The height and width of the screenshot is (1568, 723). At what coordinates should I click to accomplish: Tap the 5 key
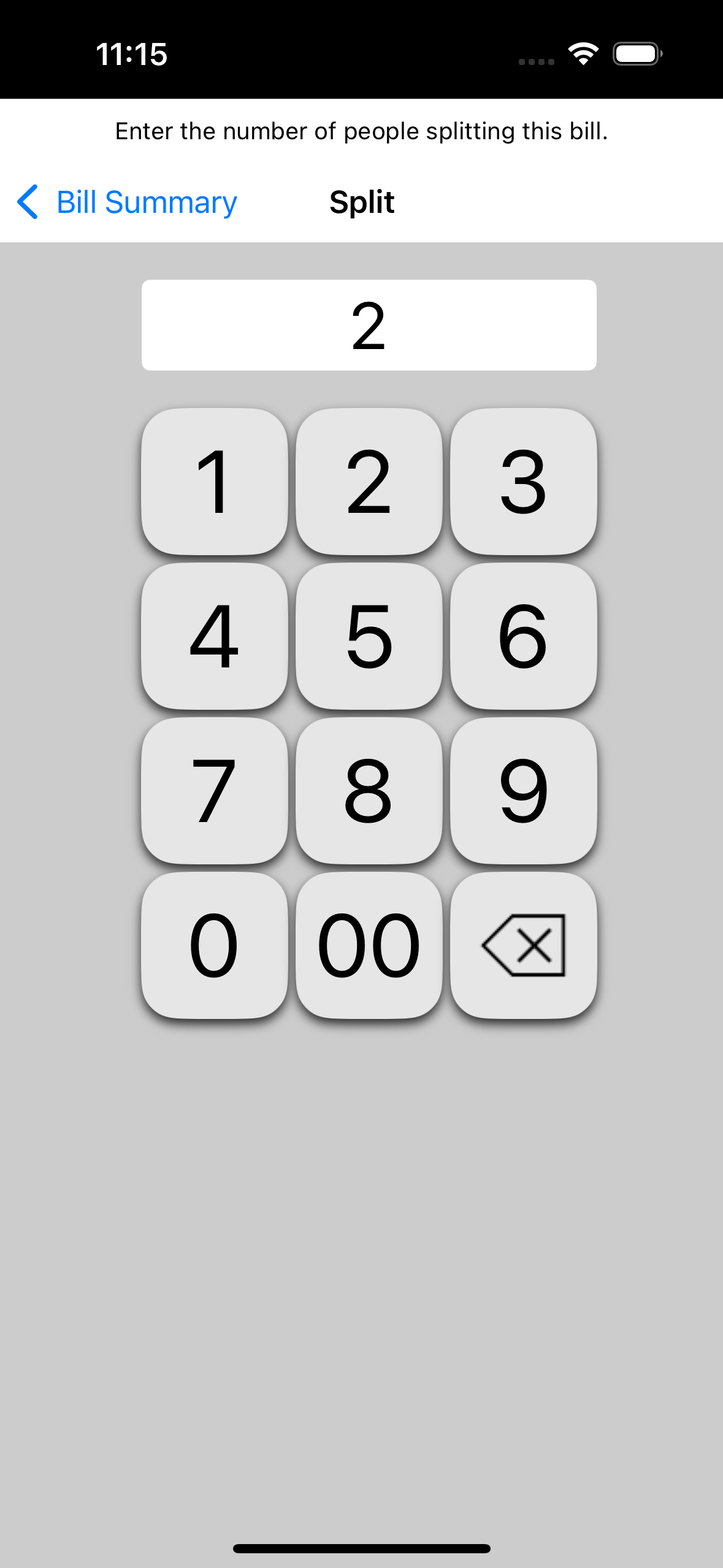point(369,636)
